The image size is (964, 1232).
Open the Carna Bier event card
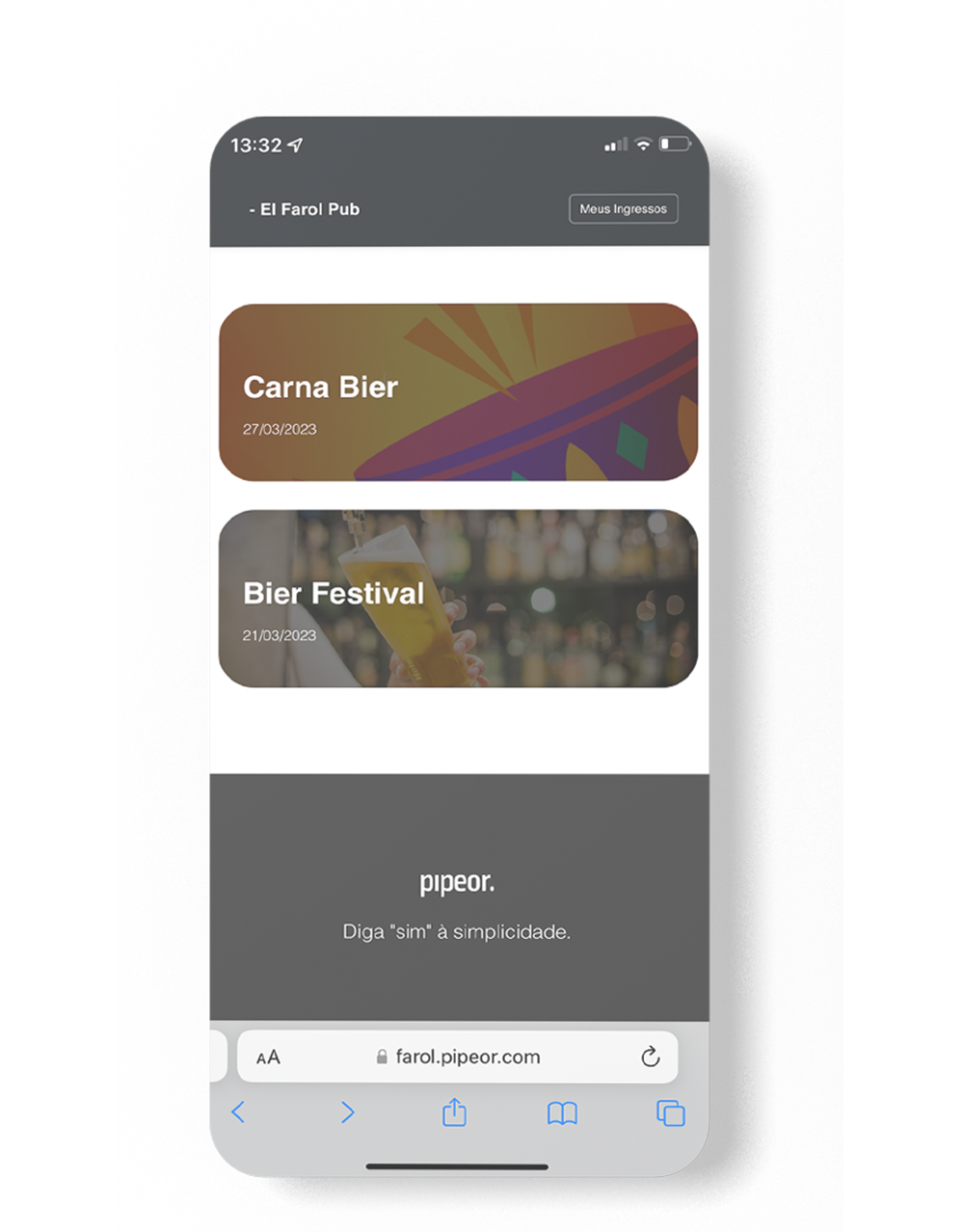(x=458, y=392)
